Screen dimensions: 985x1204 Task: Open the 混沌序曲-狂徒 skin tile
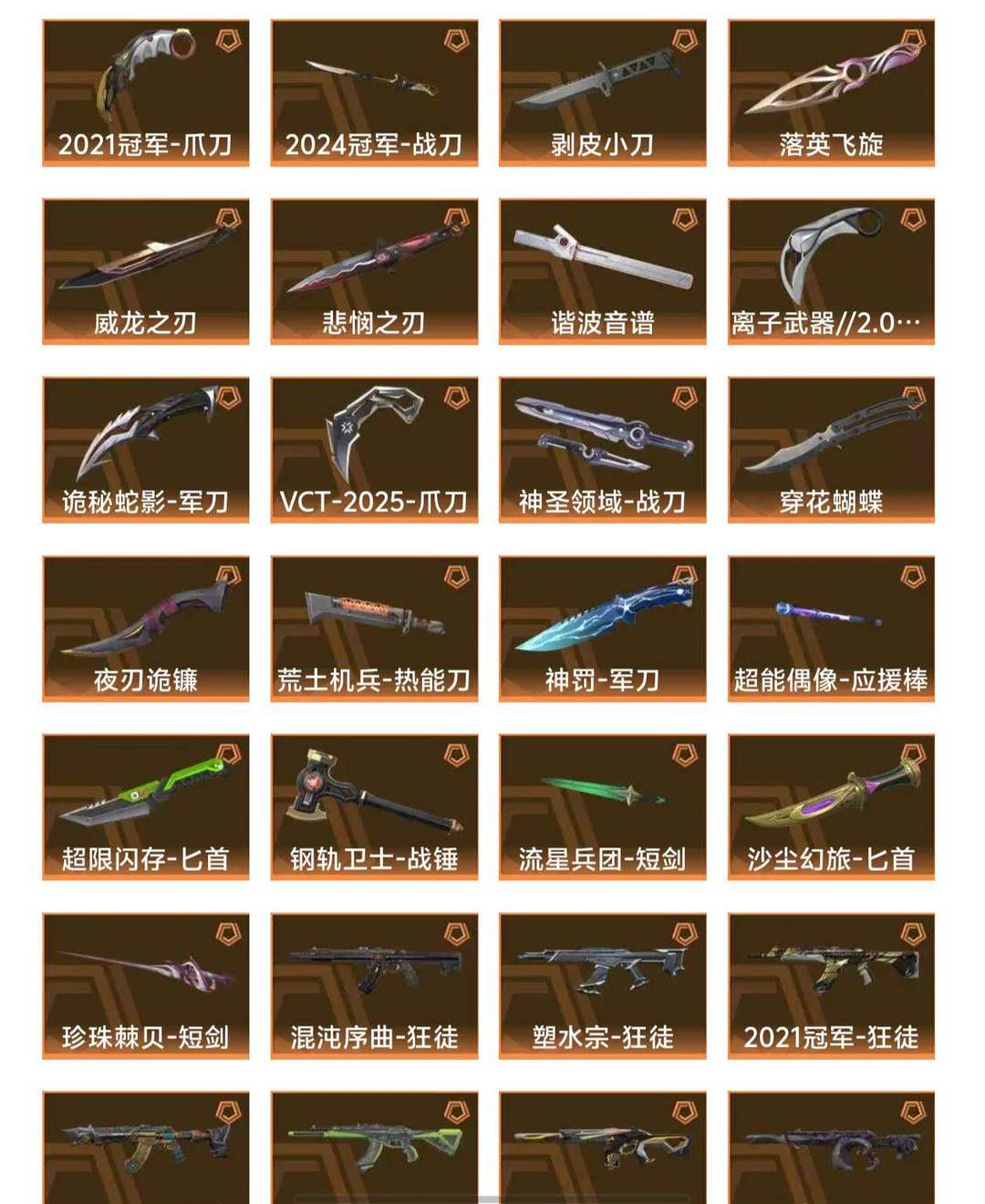point(374,986)
